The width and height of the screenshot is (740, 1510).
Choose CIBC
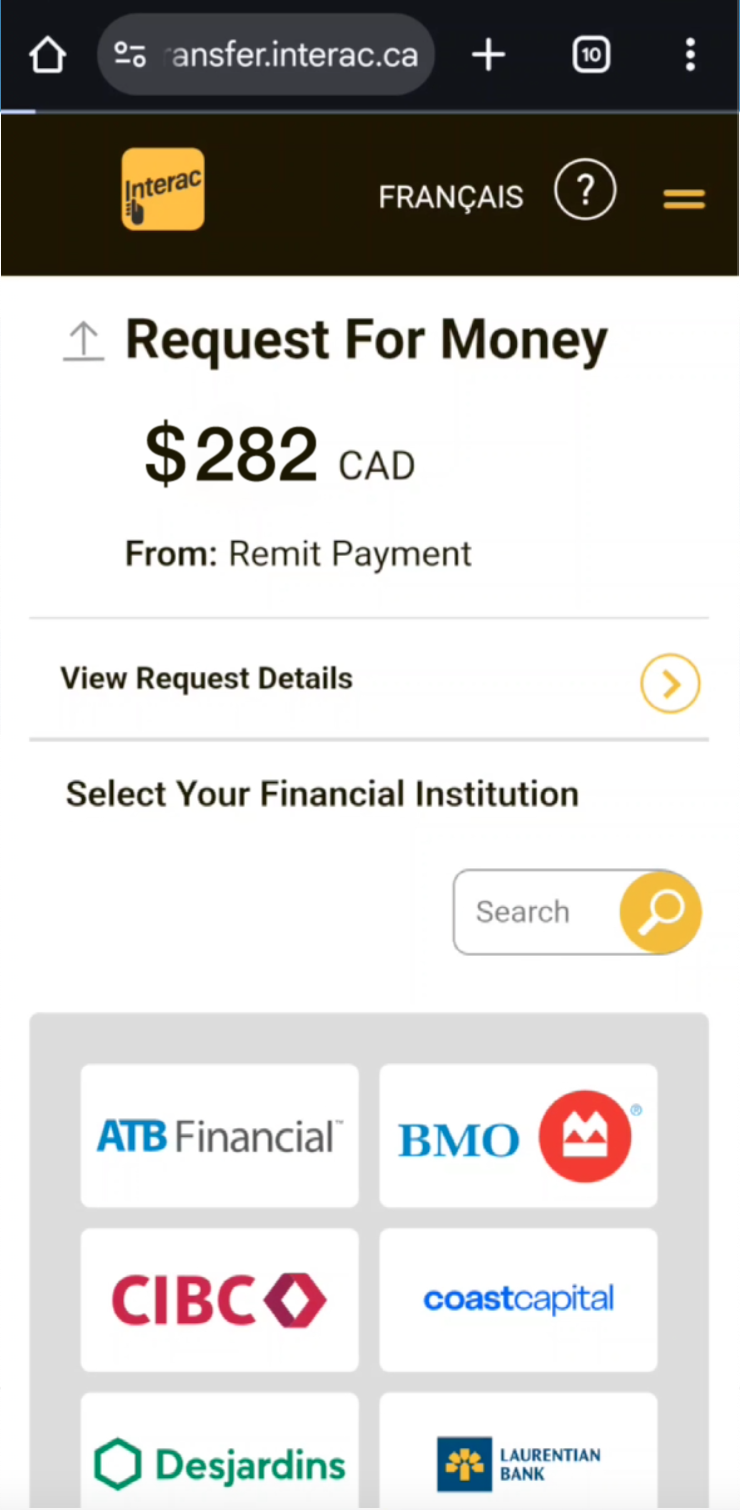(x=219, y=1300)
